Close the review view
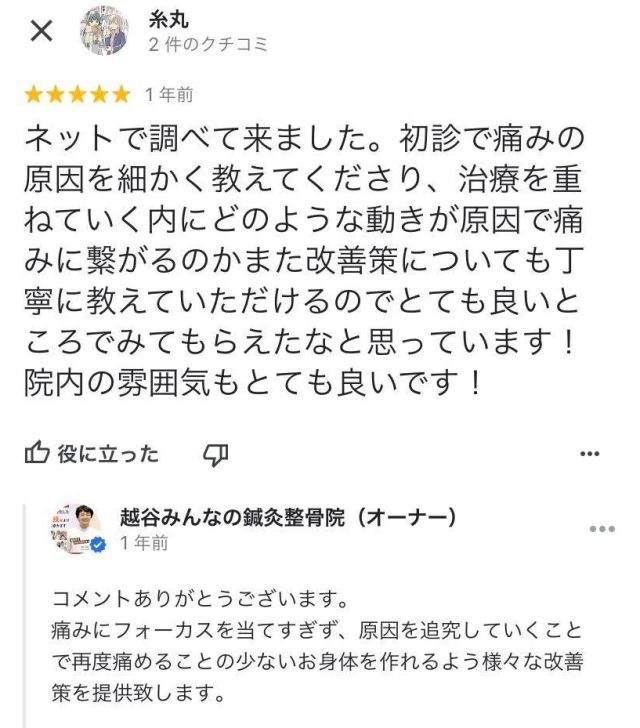 pos(41,30)
